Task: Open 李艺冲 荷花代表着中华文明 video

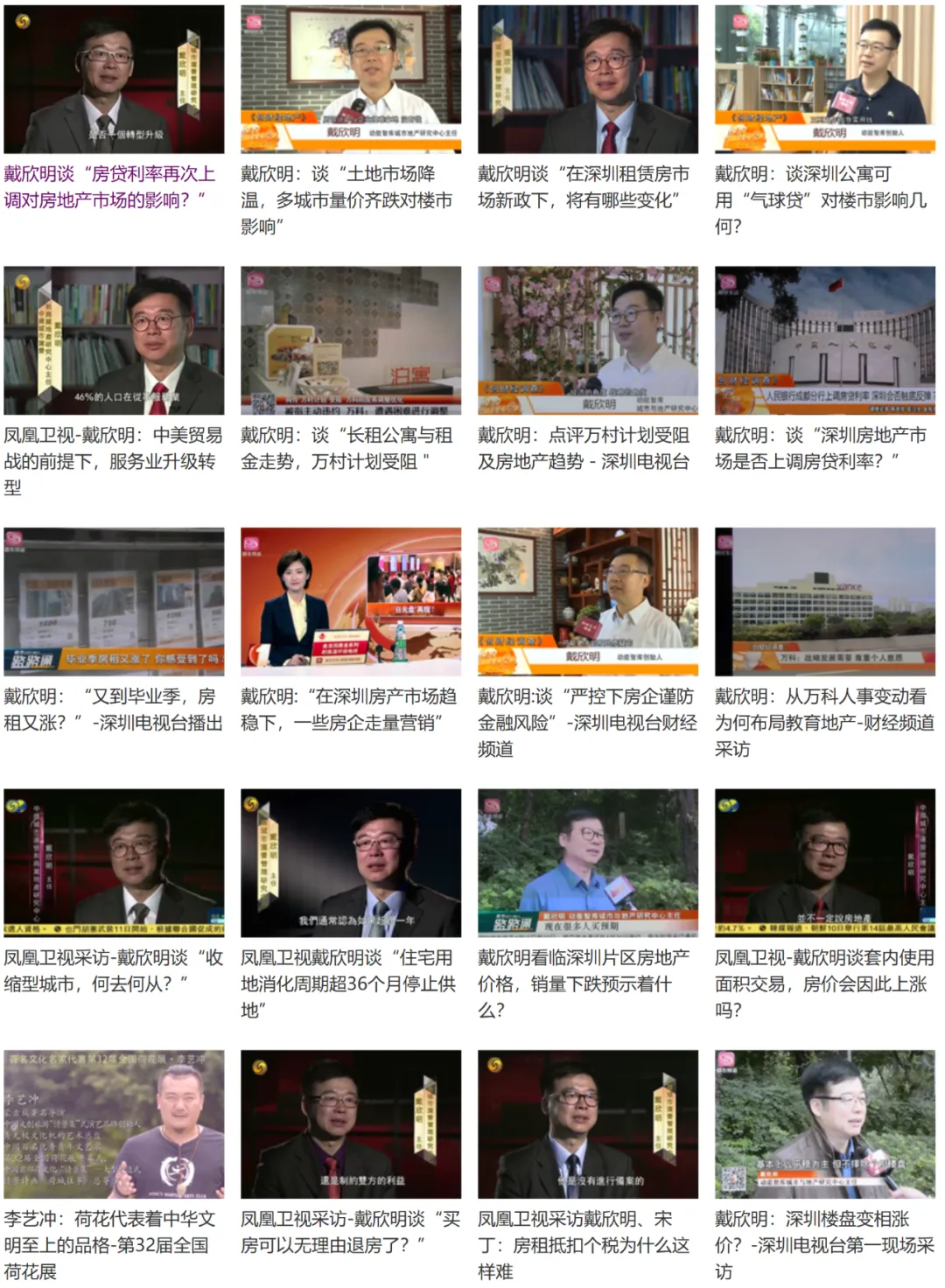Action: coord(114,1123)
